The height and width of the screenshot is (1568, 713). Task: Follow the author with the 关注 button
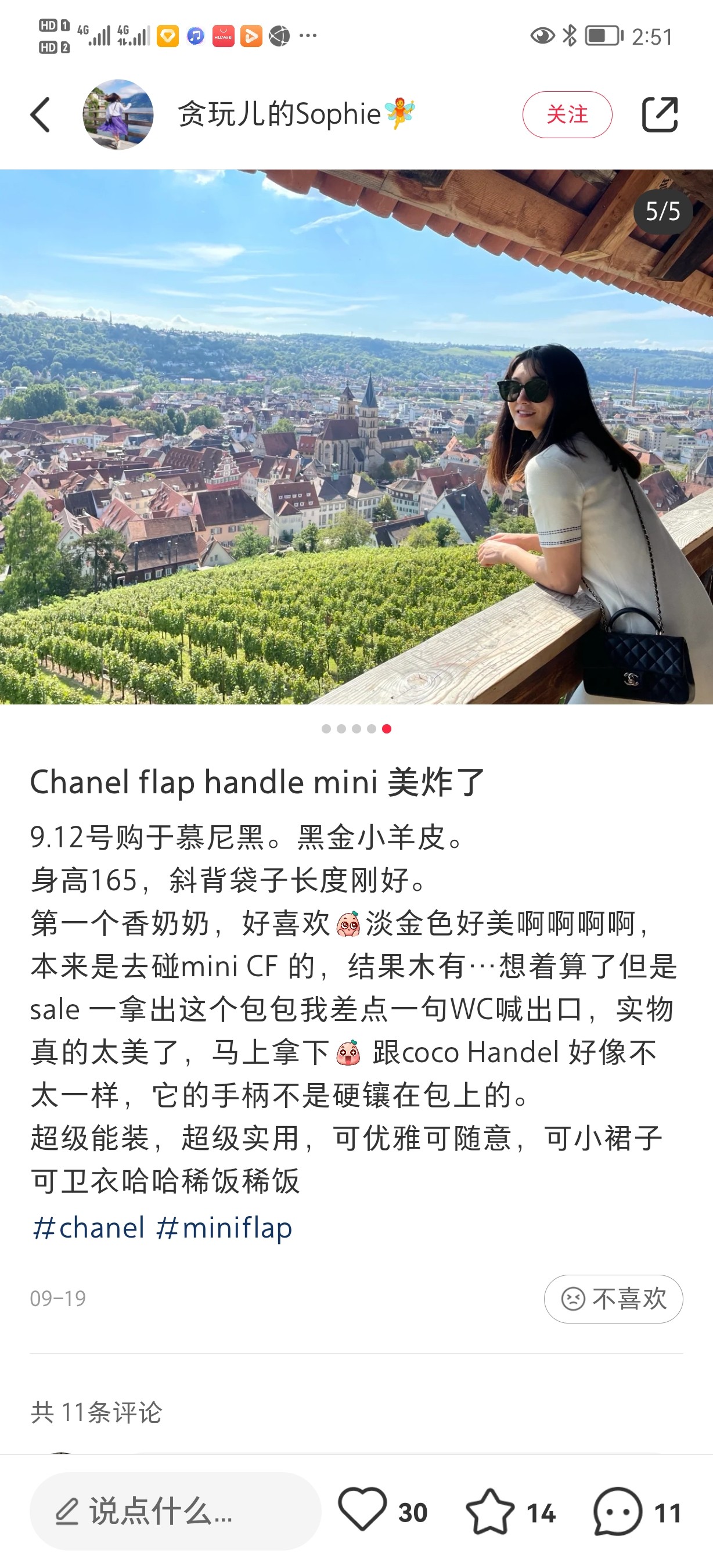click(x=567, y=114)
